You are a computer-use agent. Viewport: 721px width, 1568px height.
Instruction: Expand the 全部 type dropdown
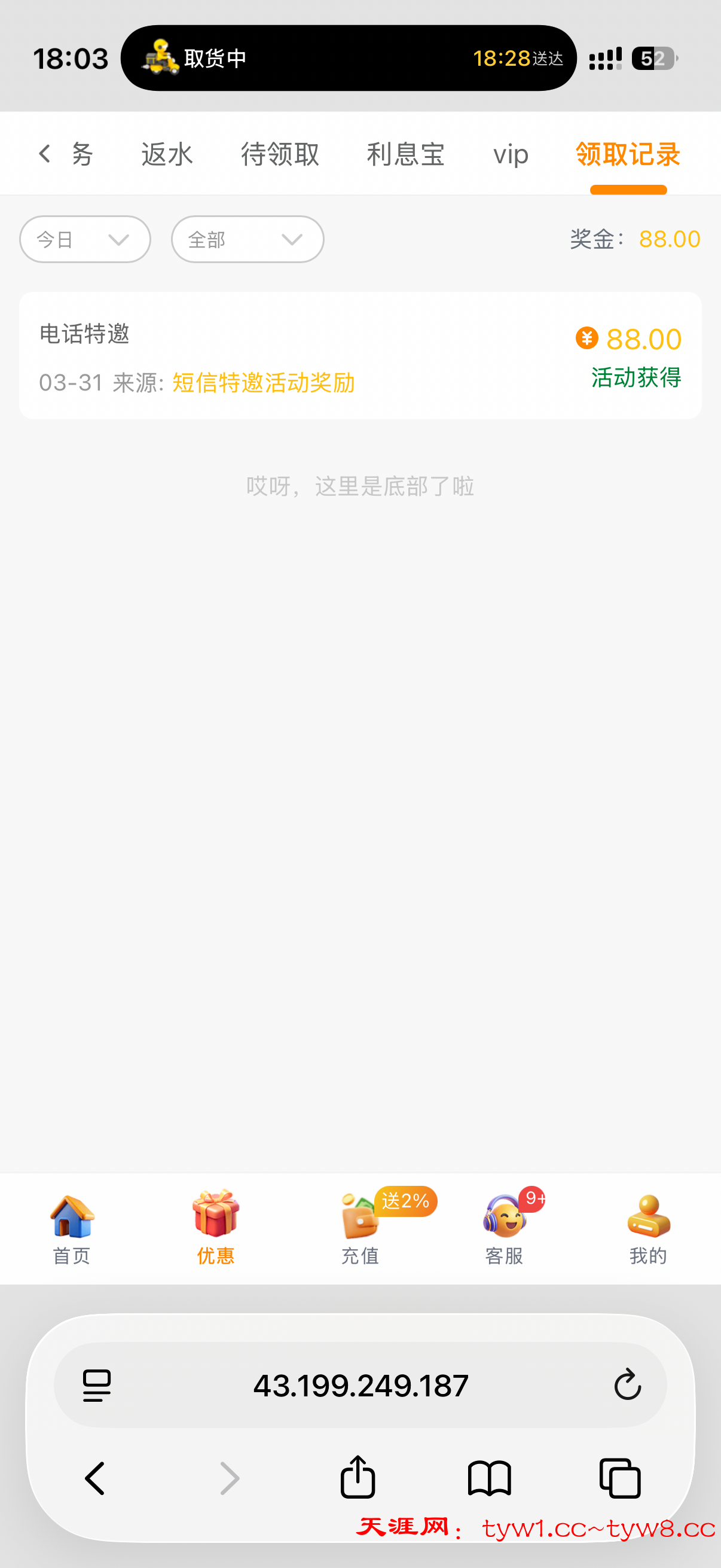pos(247,239)
